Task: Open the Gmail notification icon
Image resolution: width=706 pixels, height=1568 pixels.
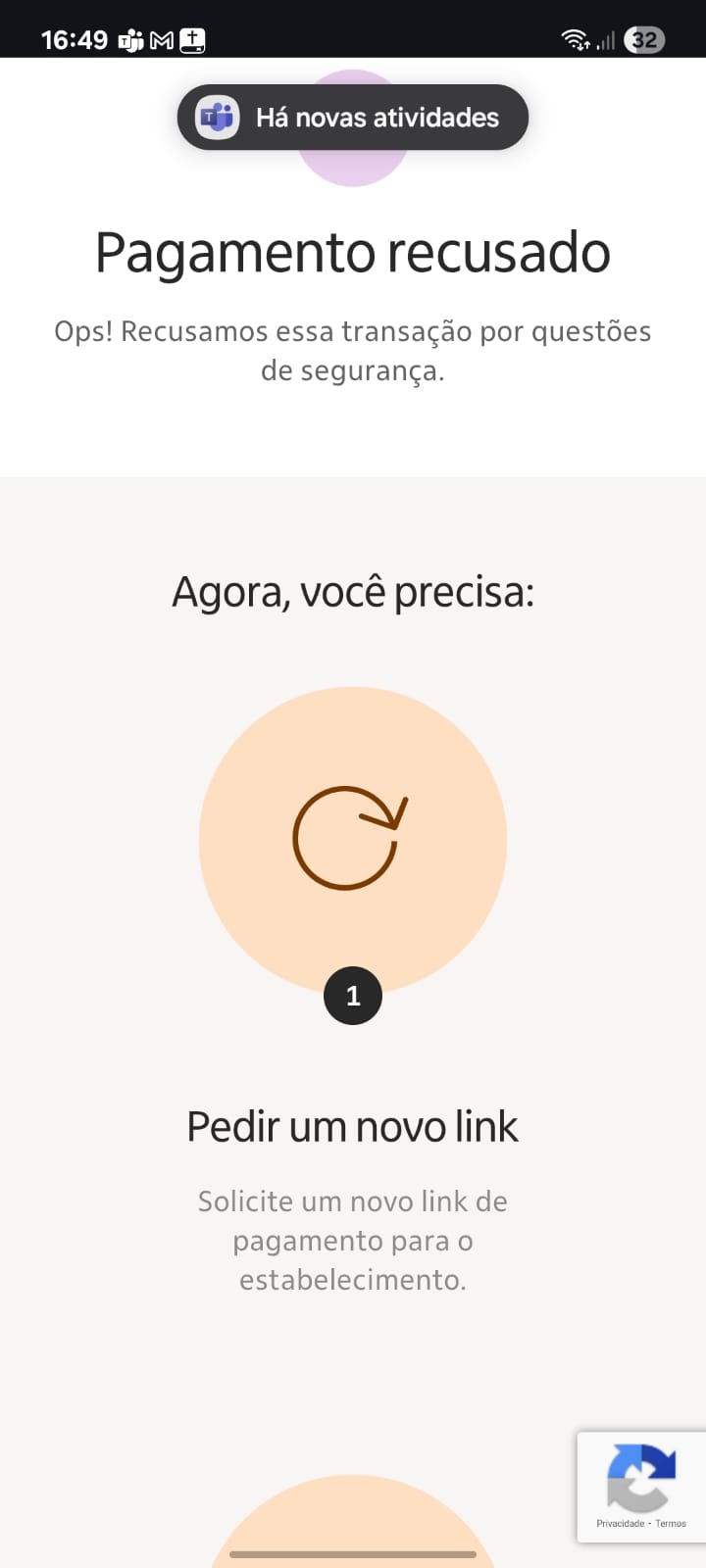Action: coord(160,40)
